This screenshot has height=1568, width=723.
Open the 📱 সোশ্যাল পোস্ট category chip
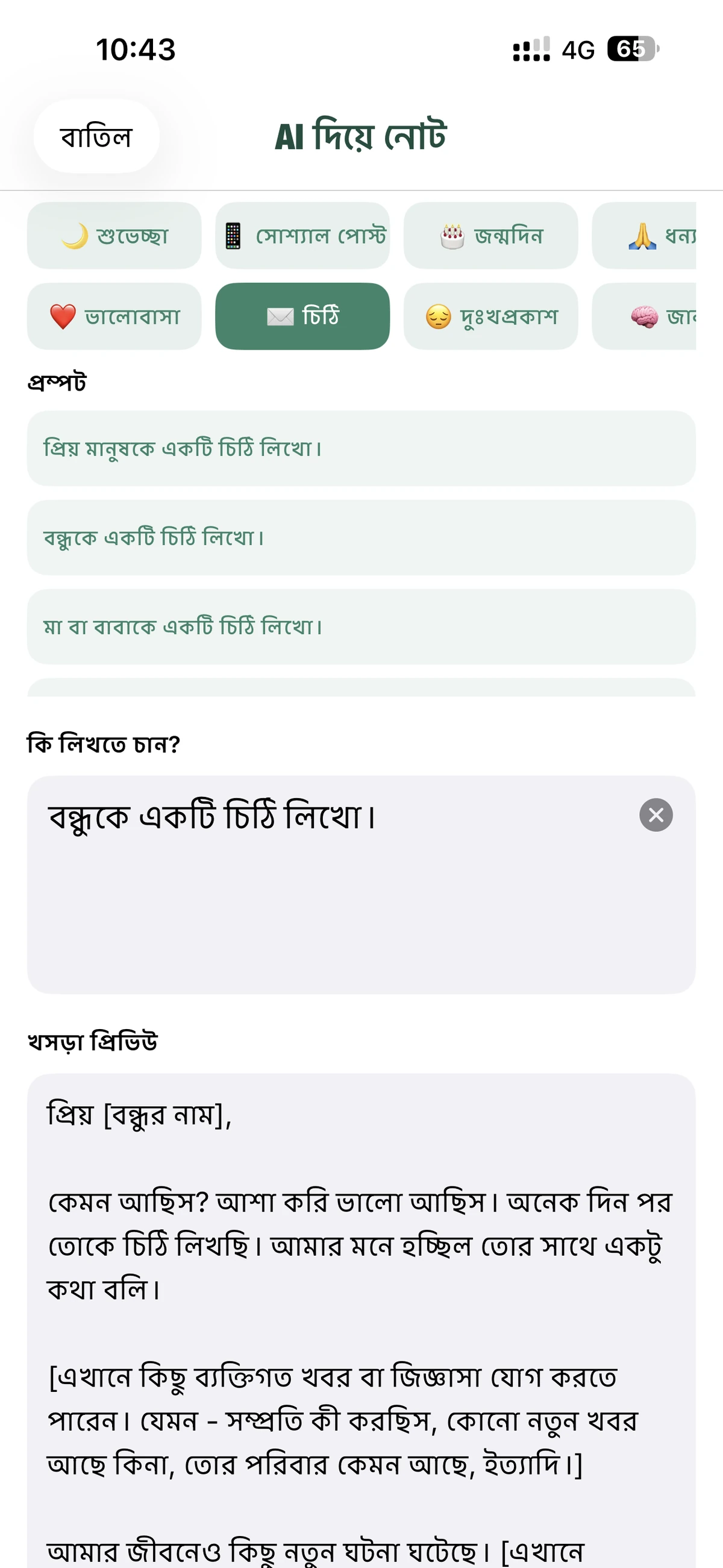point(304,236)
